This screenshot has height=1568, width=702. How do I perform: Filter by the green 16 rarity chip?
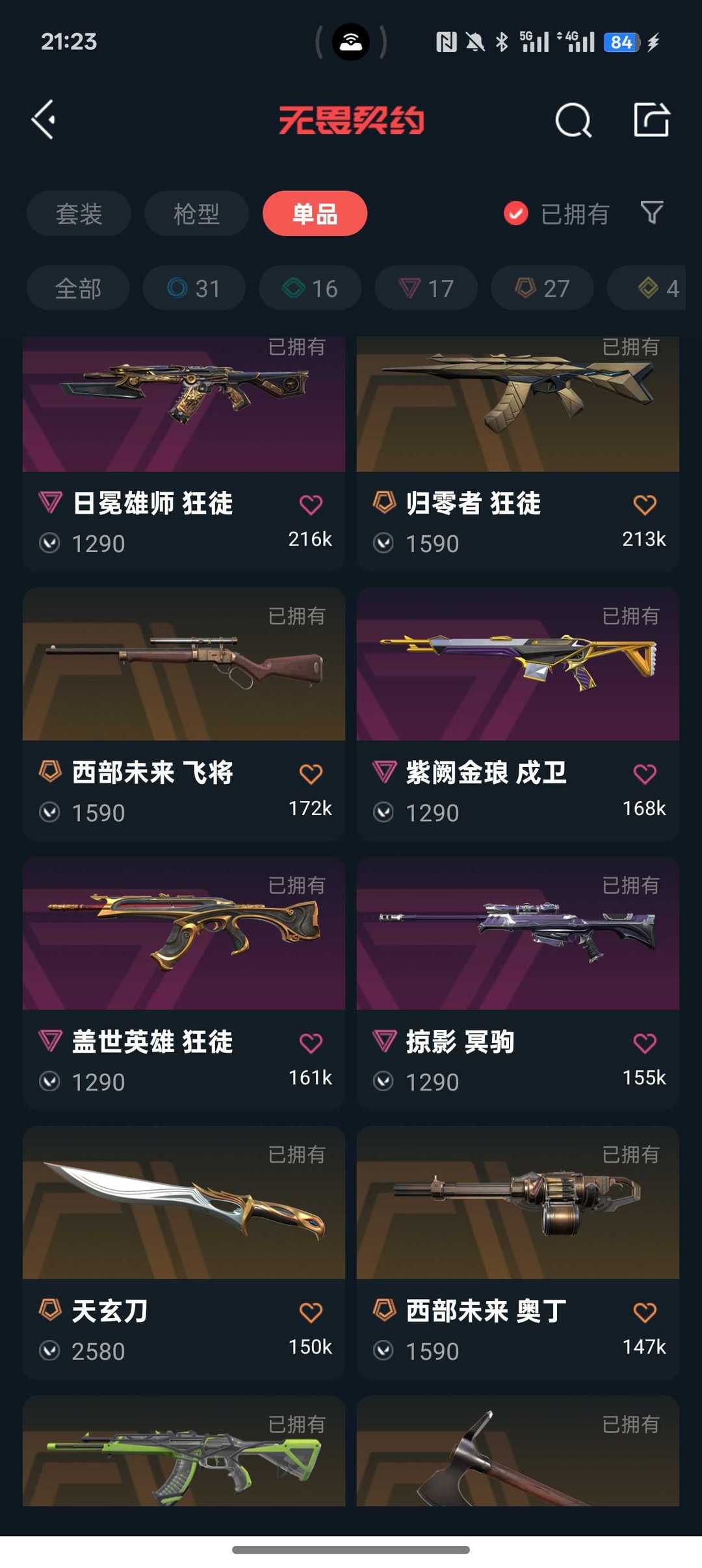310,288
